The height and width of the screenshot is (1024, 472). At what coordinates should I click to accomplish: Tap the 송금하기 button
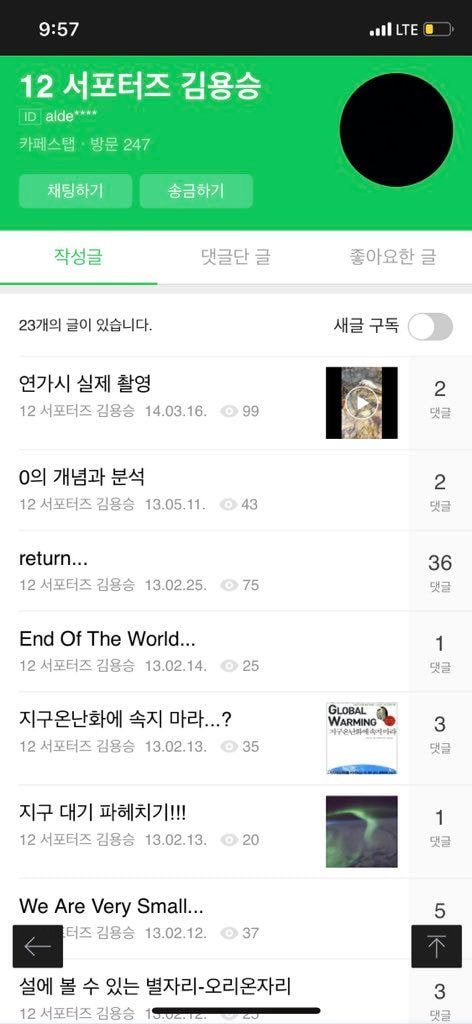pyautogui.click(x=196, y=191)
